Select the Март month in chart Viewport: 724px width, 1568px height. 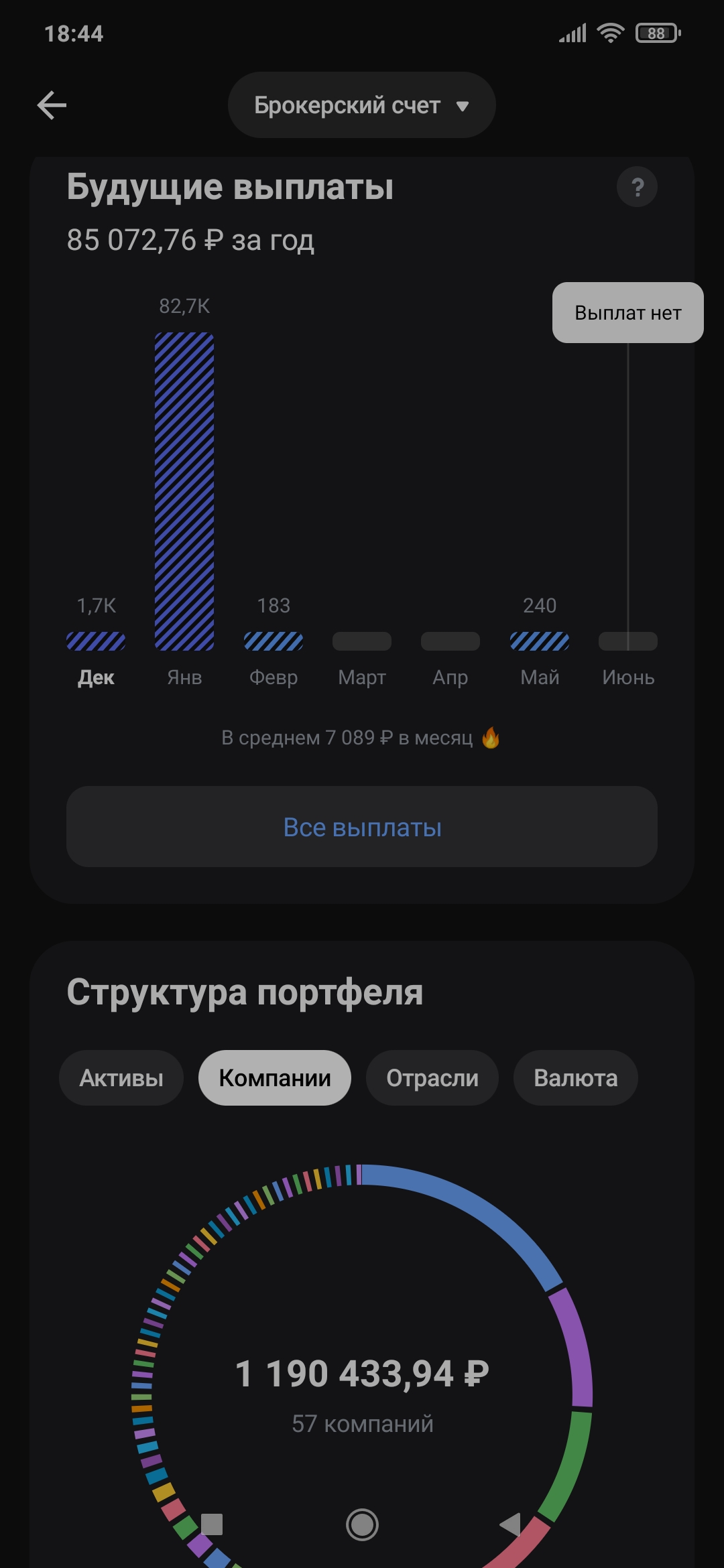(362, 642)
